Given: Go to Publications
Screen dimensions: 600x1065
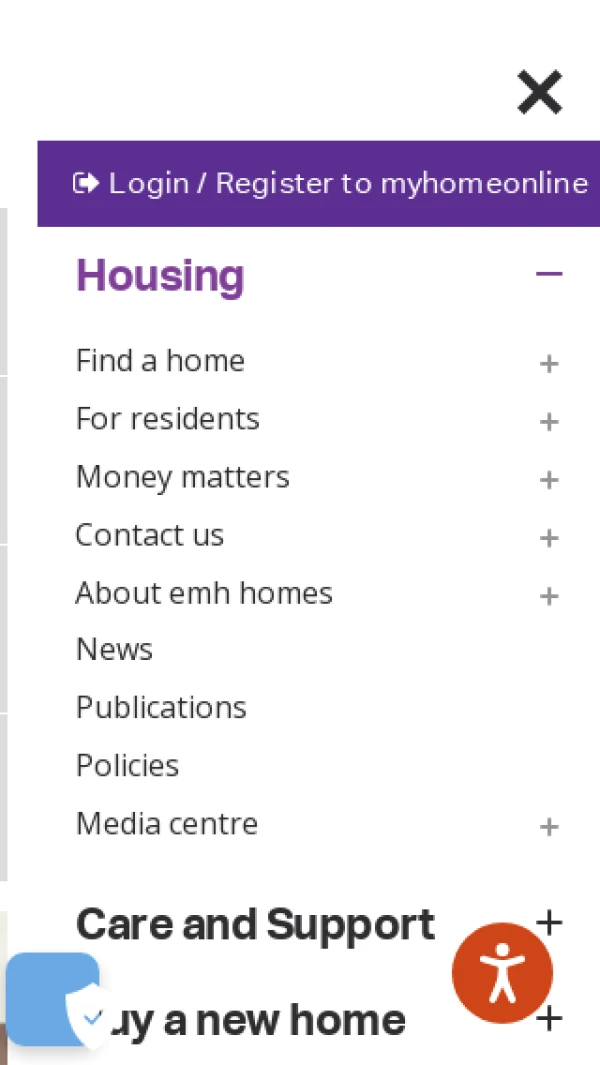Looking at the screenshot, I should [161, 708].
